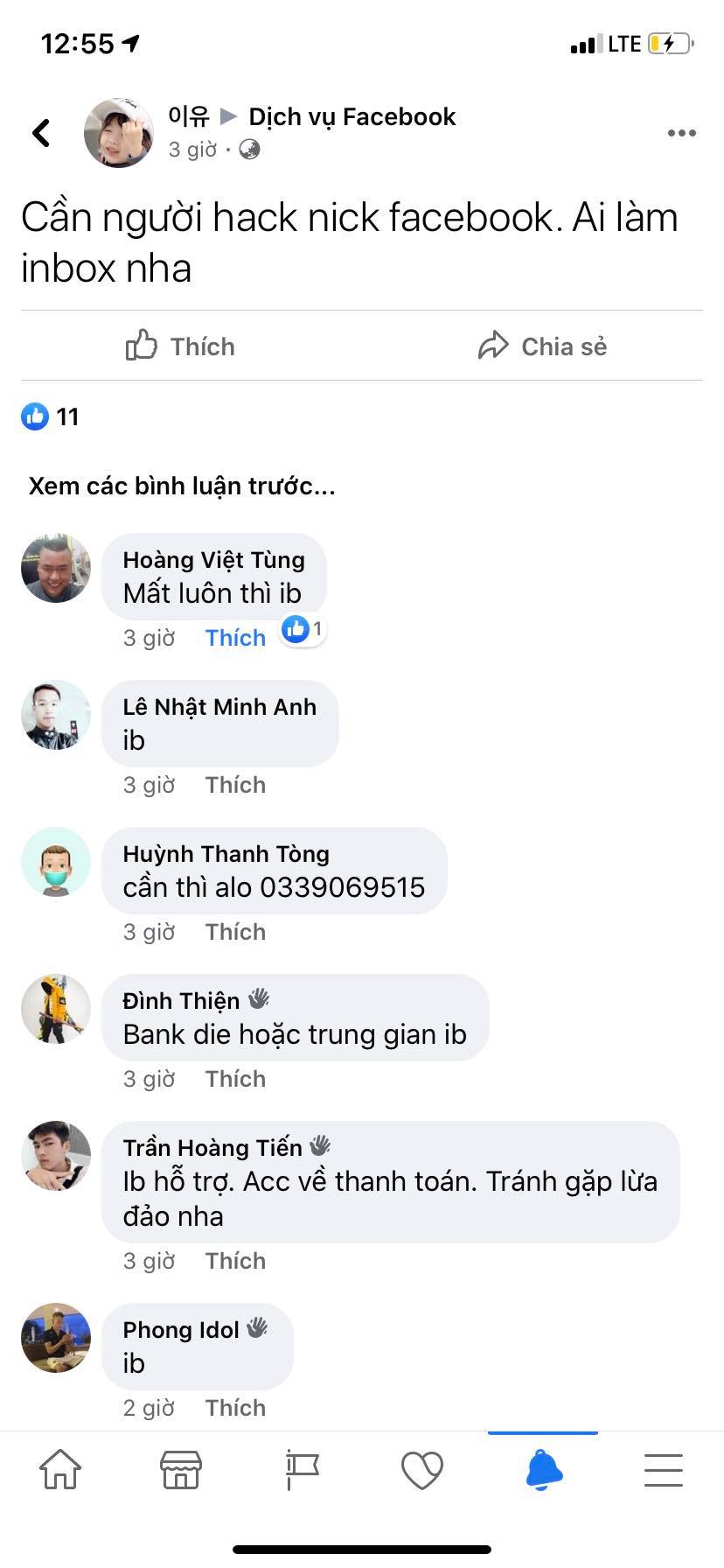The width and height of the screenshot is (724, 1568).
Task: Open the three-dot post options menu
Action: tap(681, 133)
